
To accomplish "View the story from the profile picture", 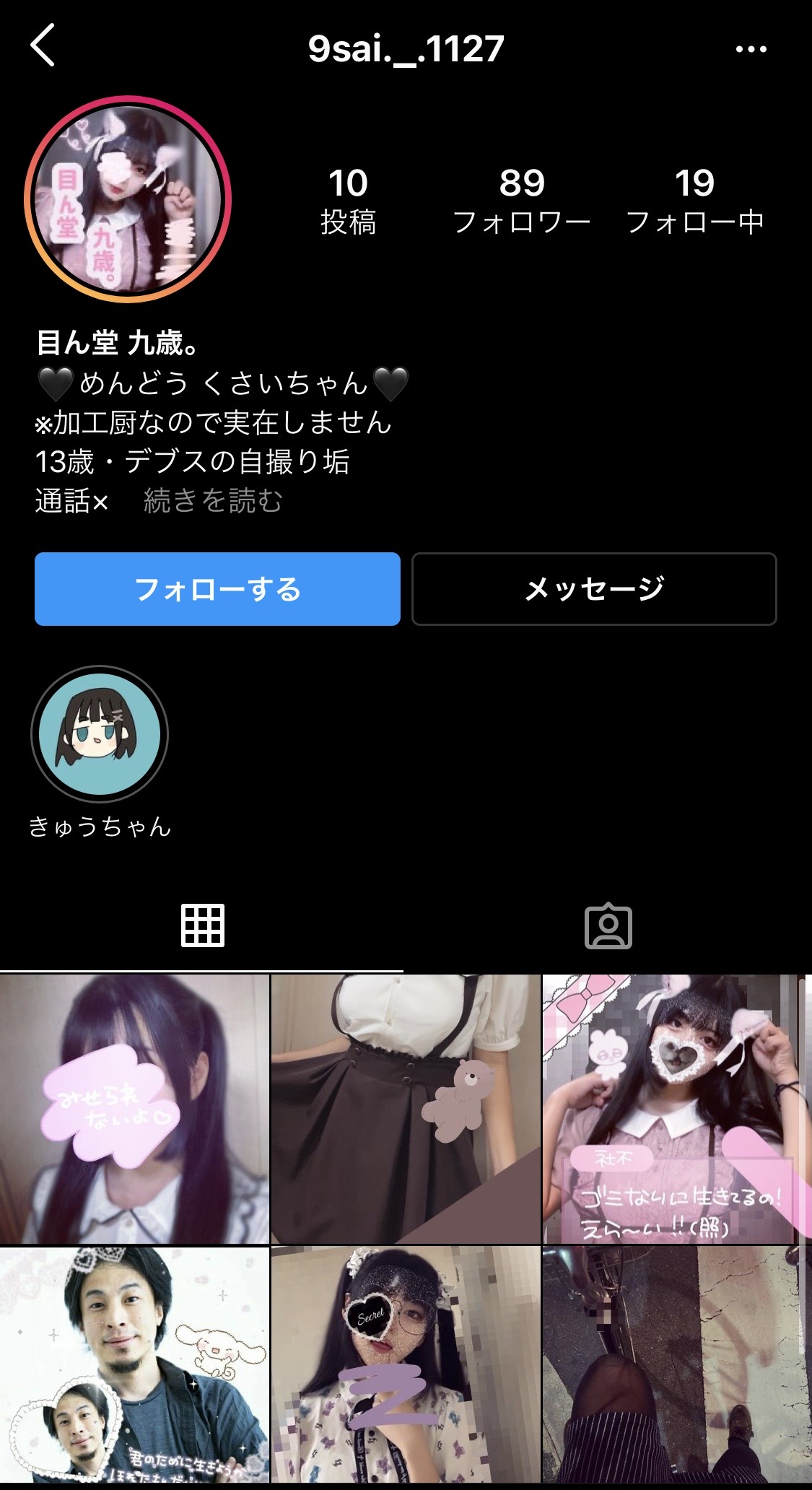I will coord(128,199).
